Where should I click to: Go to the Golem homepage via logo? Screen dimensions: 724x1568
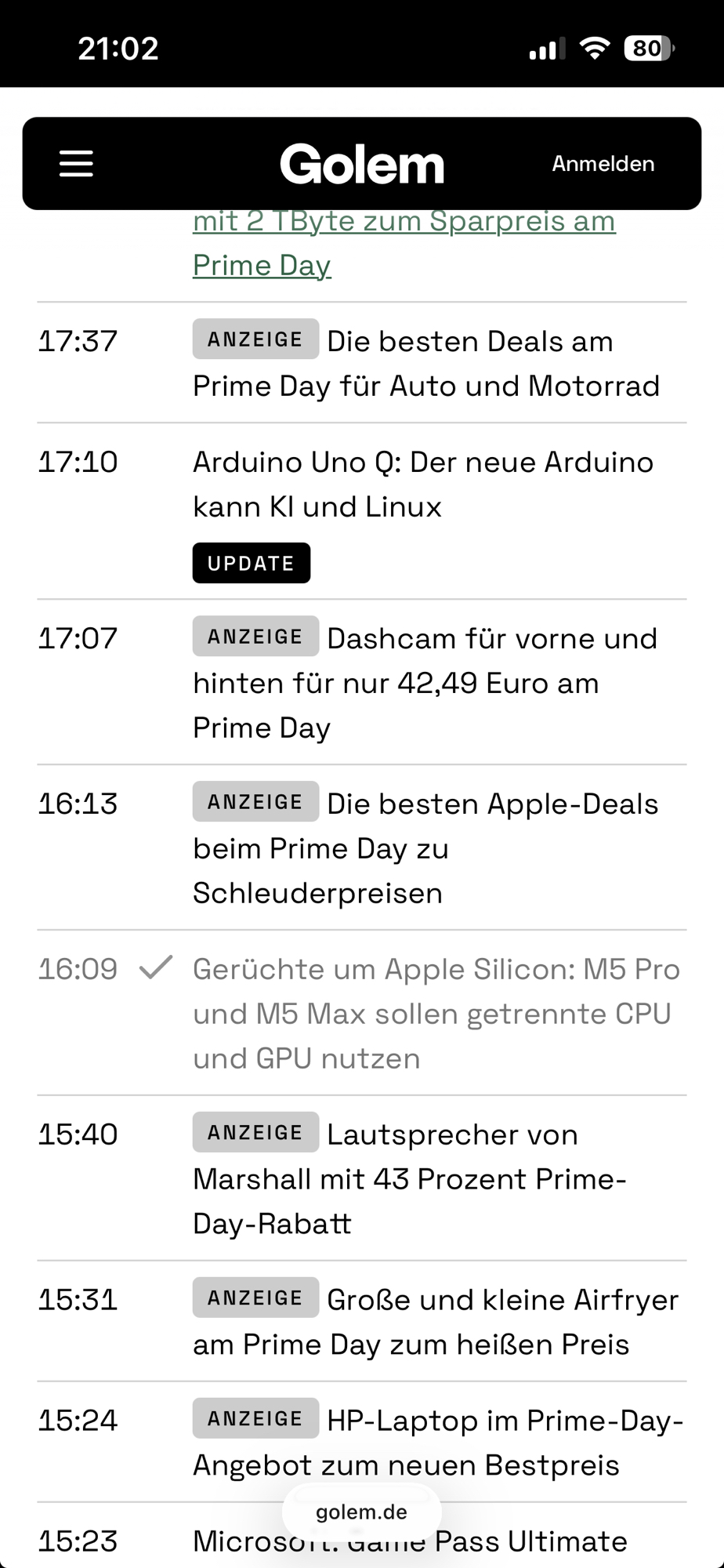click(362, 164)
